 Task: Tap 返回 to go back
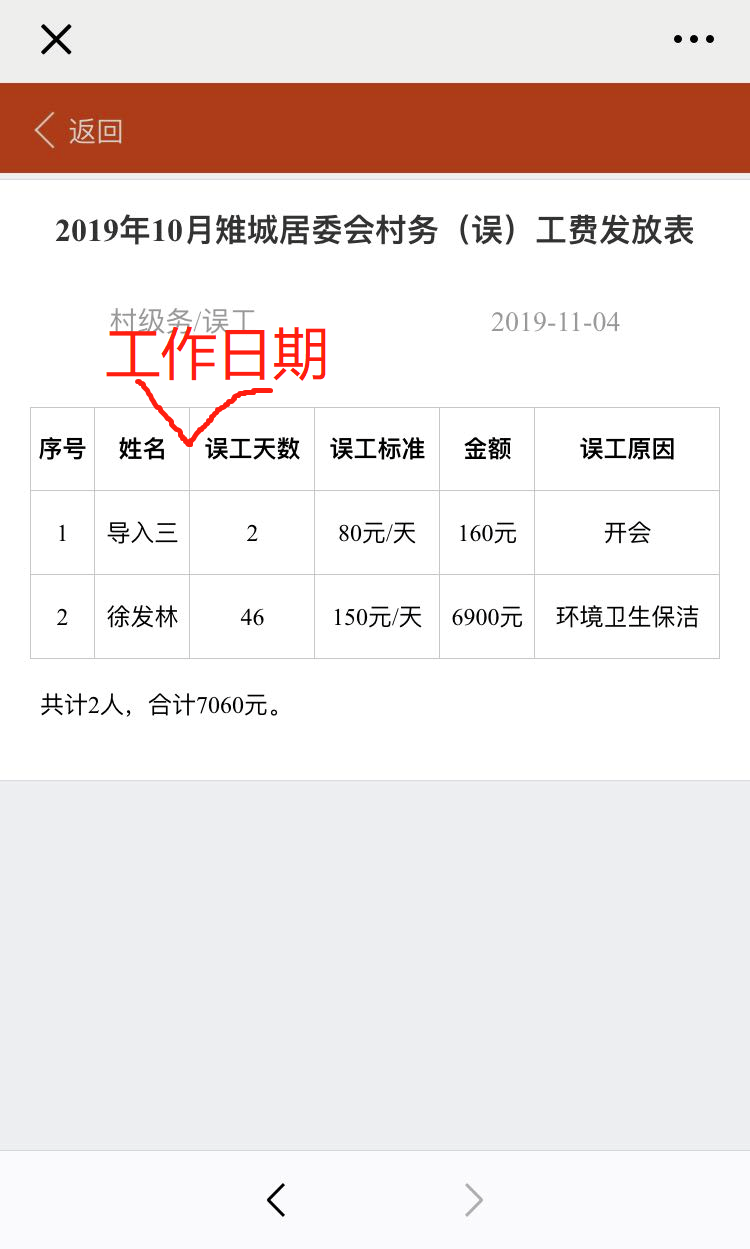79,131
